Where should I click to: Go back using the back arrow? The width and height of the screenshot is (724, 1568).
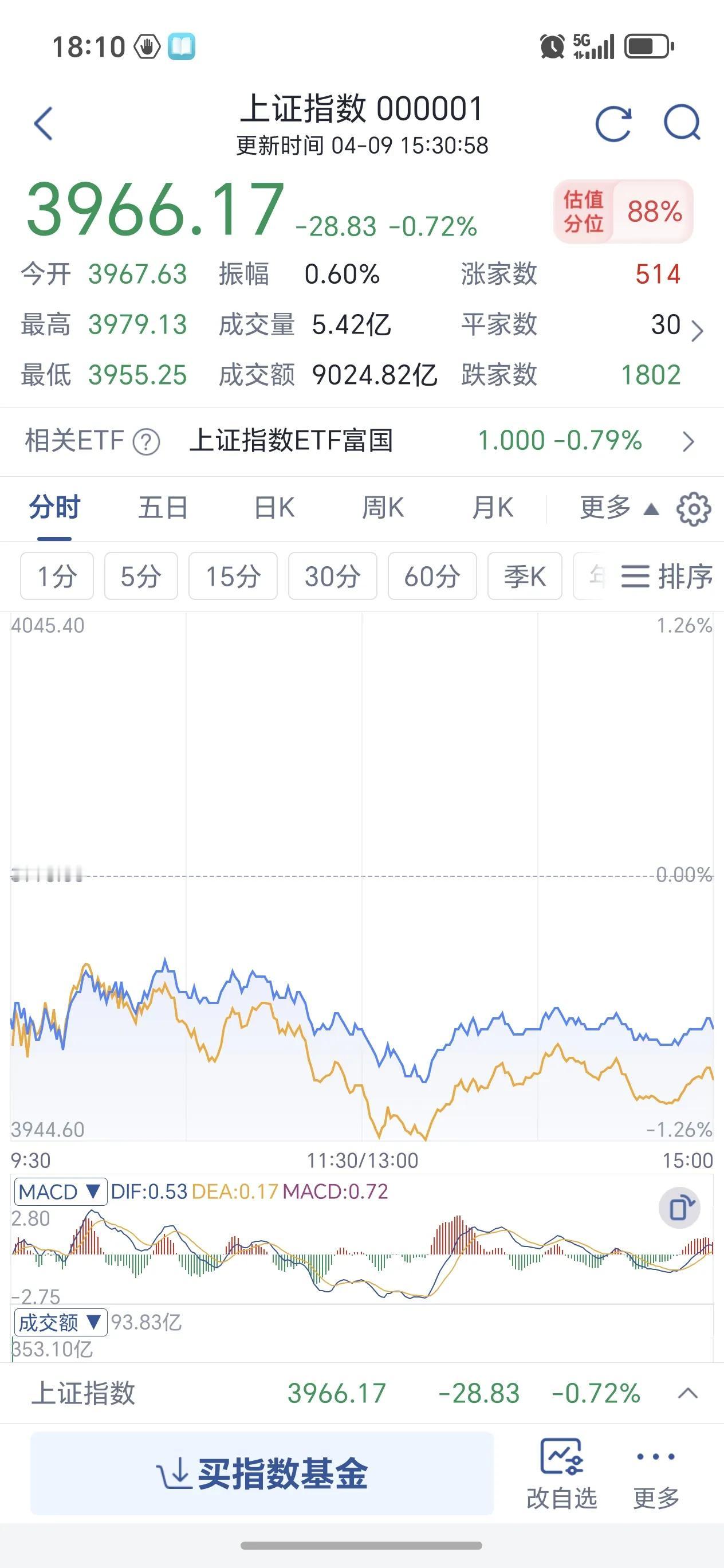click(x=41, y=122)
